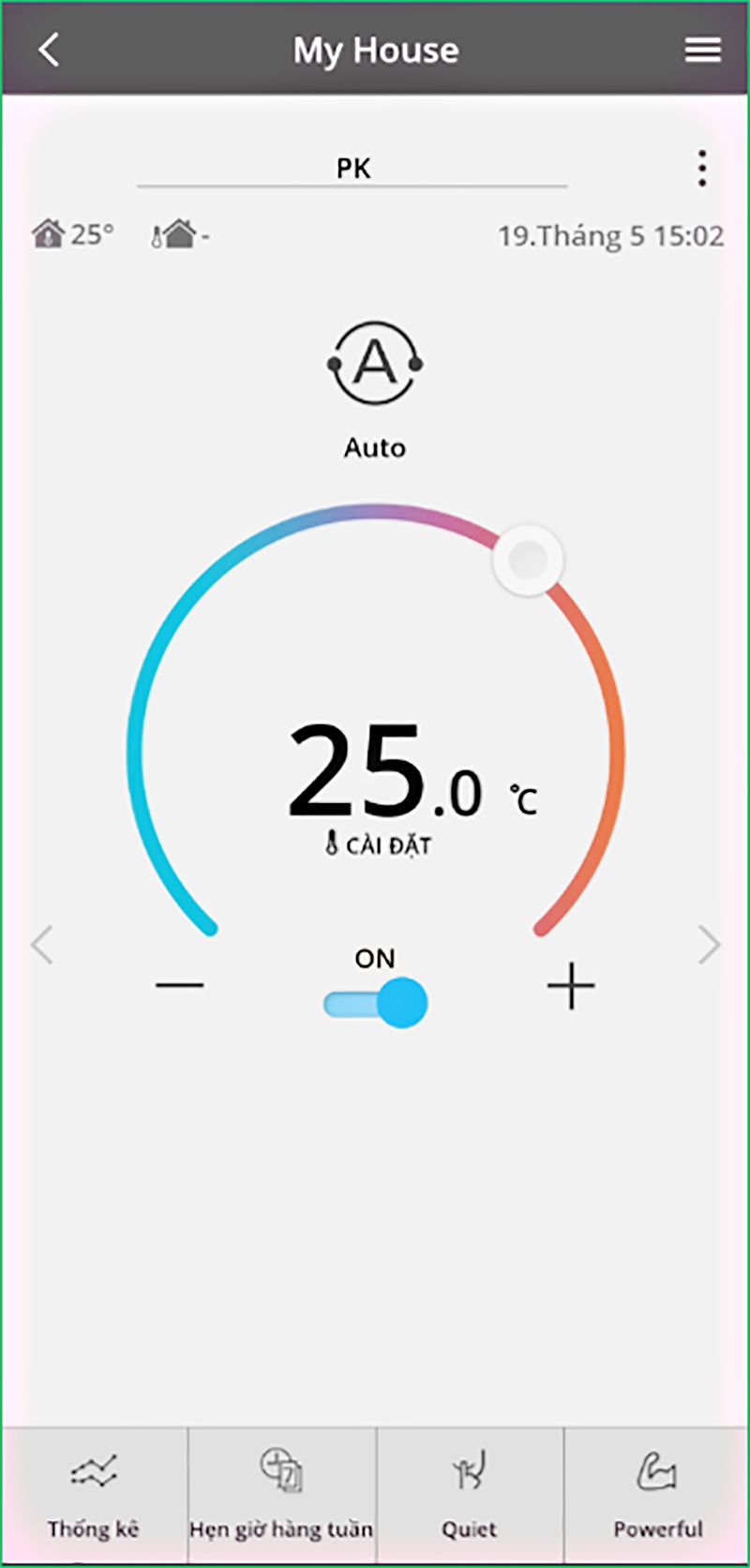750x1568 pixels.
Task: Turn off the ON power switch
Action: [x=376, y=1003]
